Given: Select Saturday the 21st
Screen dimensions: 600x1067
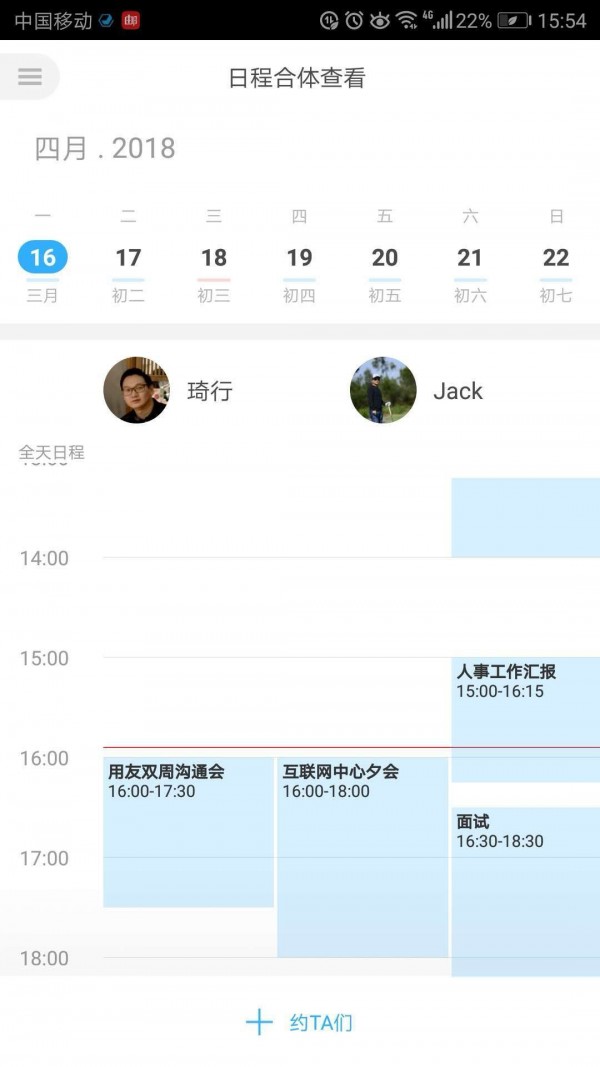Looking at the screenshot, I should pyautogui.click(x=470, y=258).
